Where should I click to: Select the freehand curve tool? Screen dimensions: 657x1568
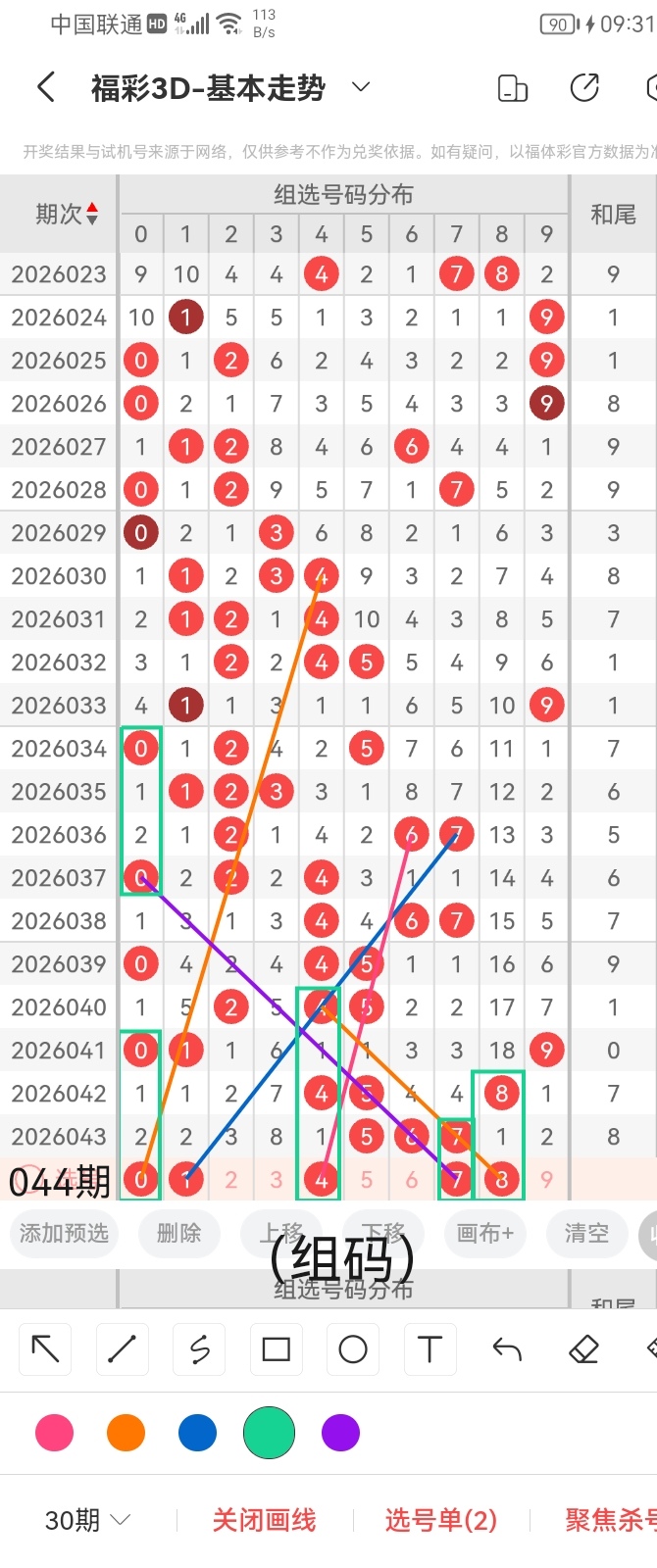click(x=199, y=1349)
